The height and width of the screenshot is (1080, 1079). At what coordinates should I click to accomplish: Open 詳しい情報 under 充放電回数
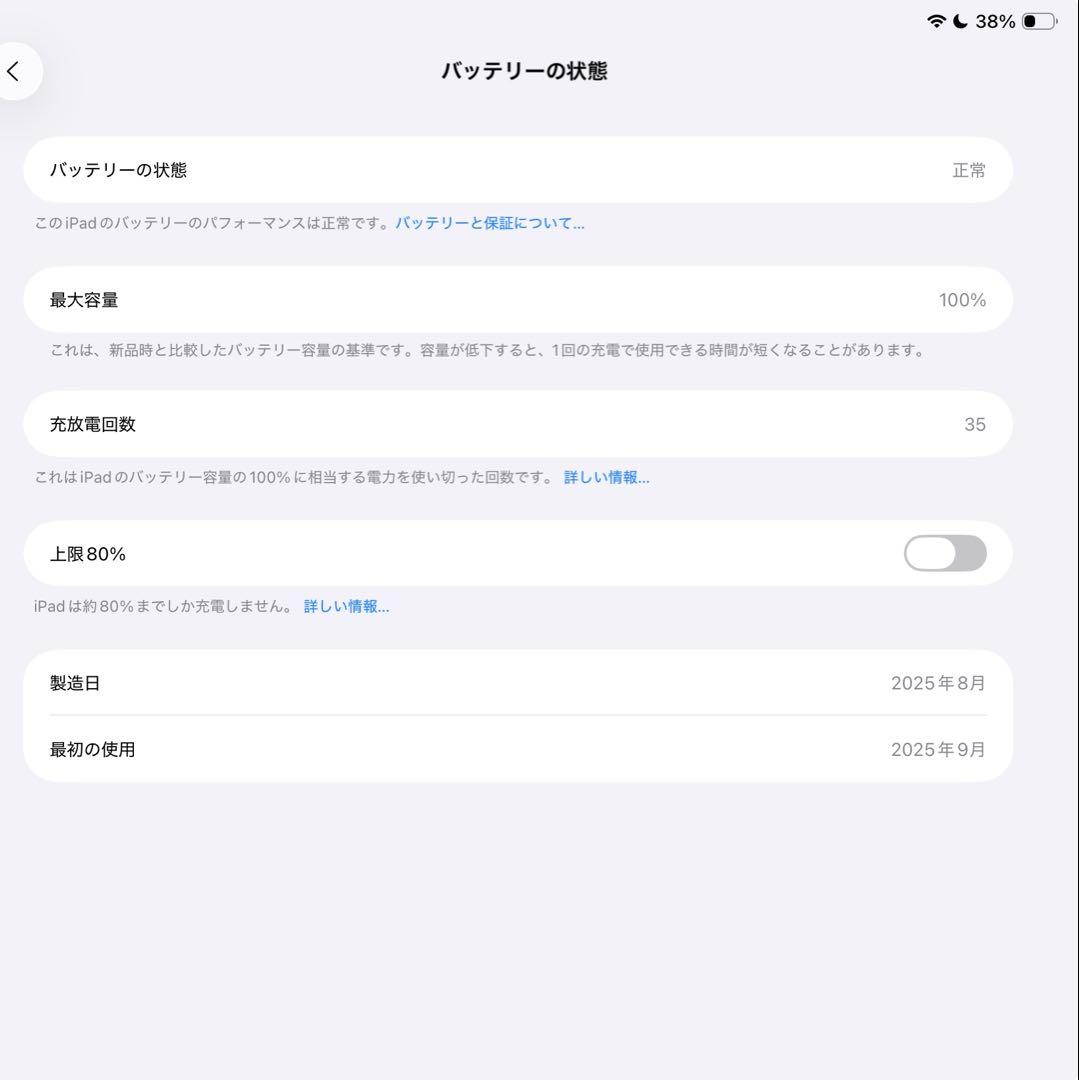point(609,477)
